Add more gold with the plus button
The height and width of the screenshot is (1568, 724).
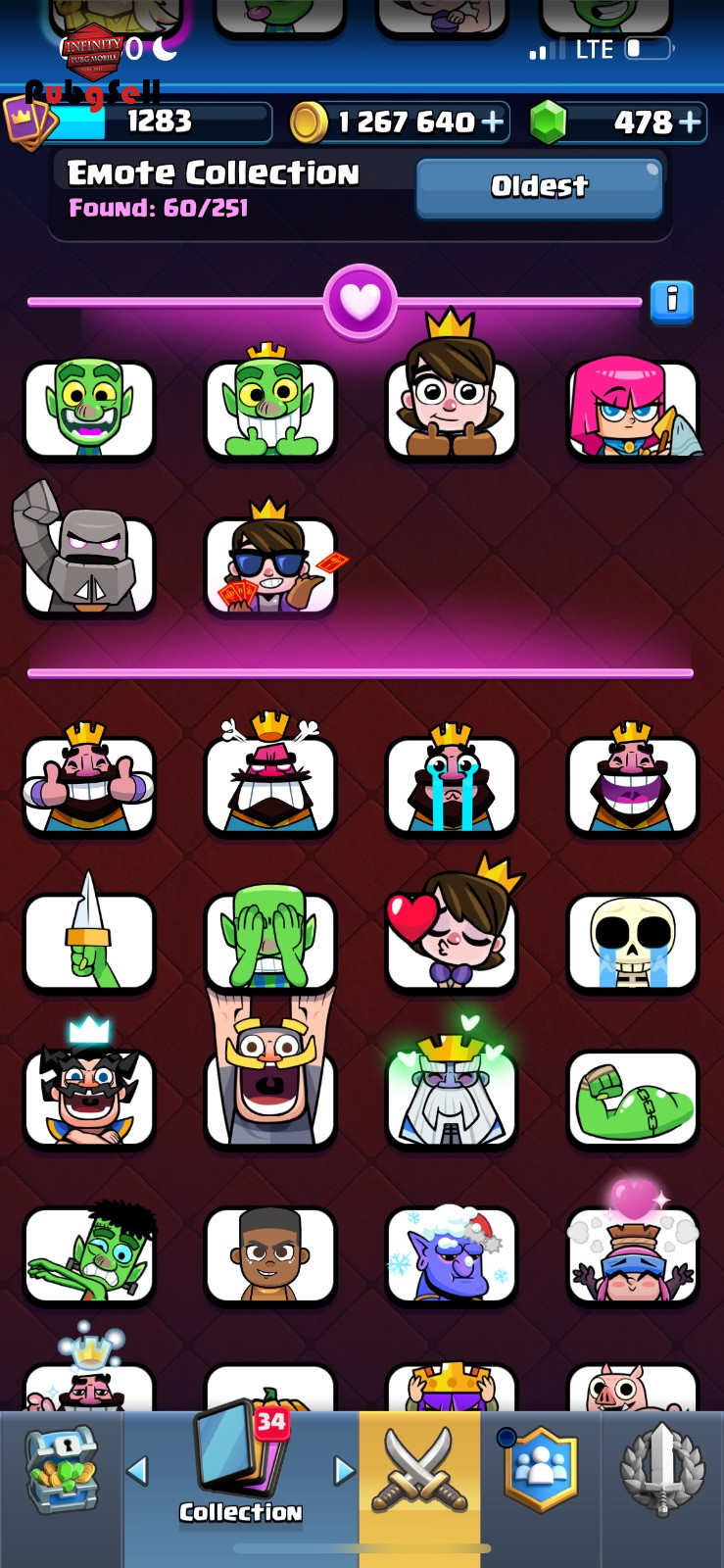(493, 122)
